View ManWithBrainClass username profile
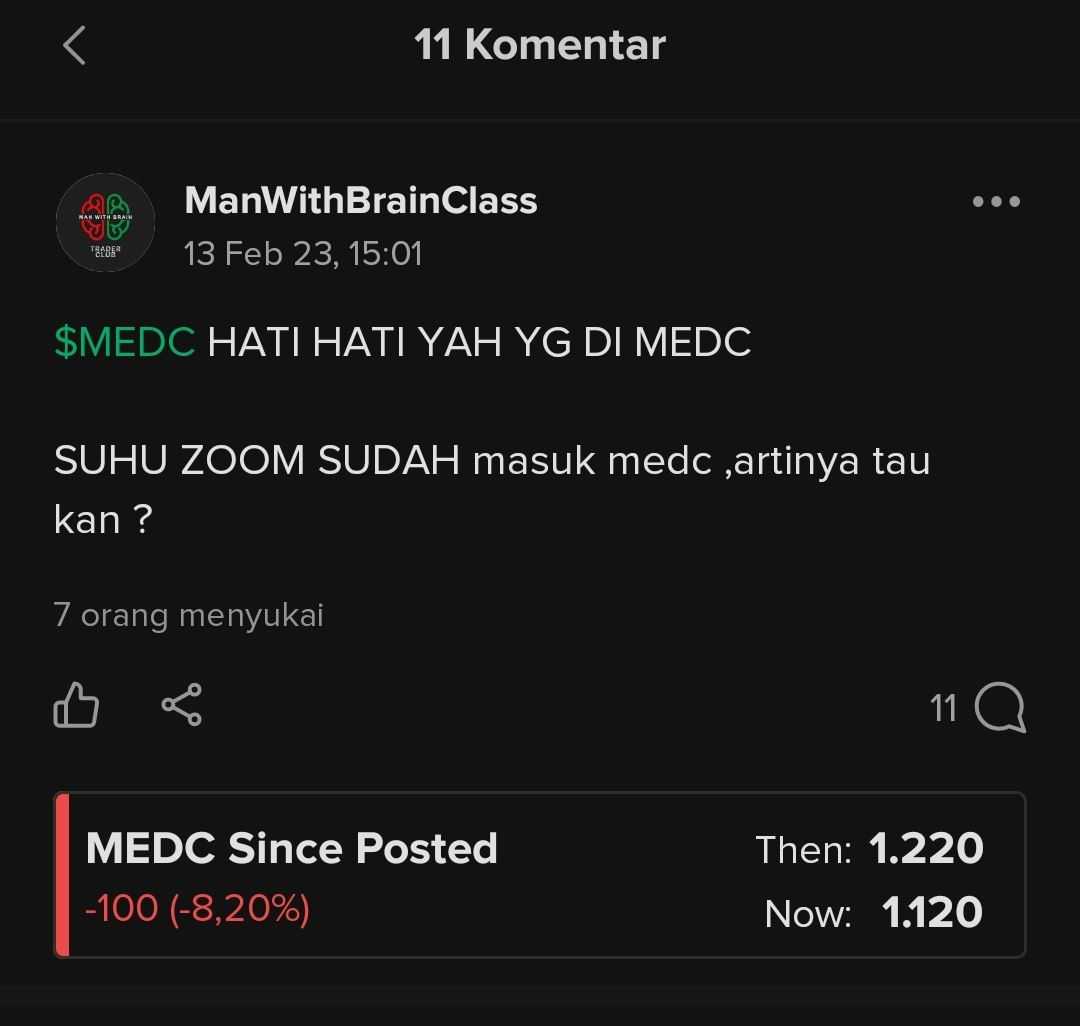The width and height of the screenshot is (1080, 1026). click(x=361, y=201)
